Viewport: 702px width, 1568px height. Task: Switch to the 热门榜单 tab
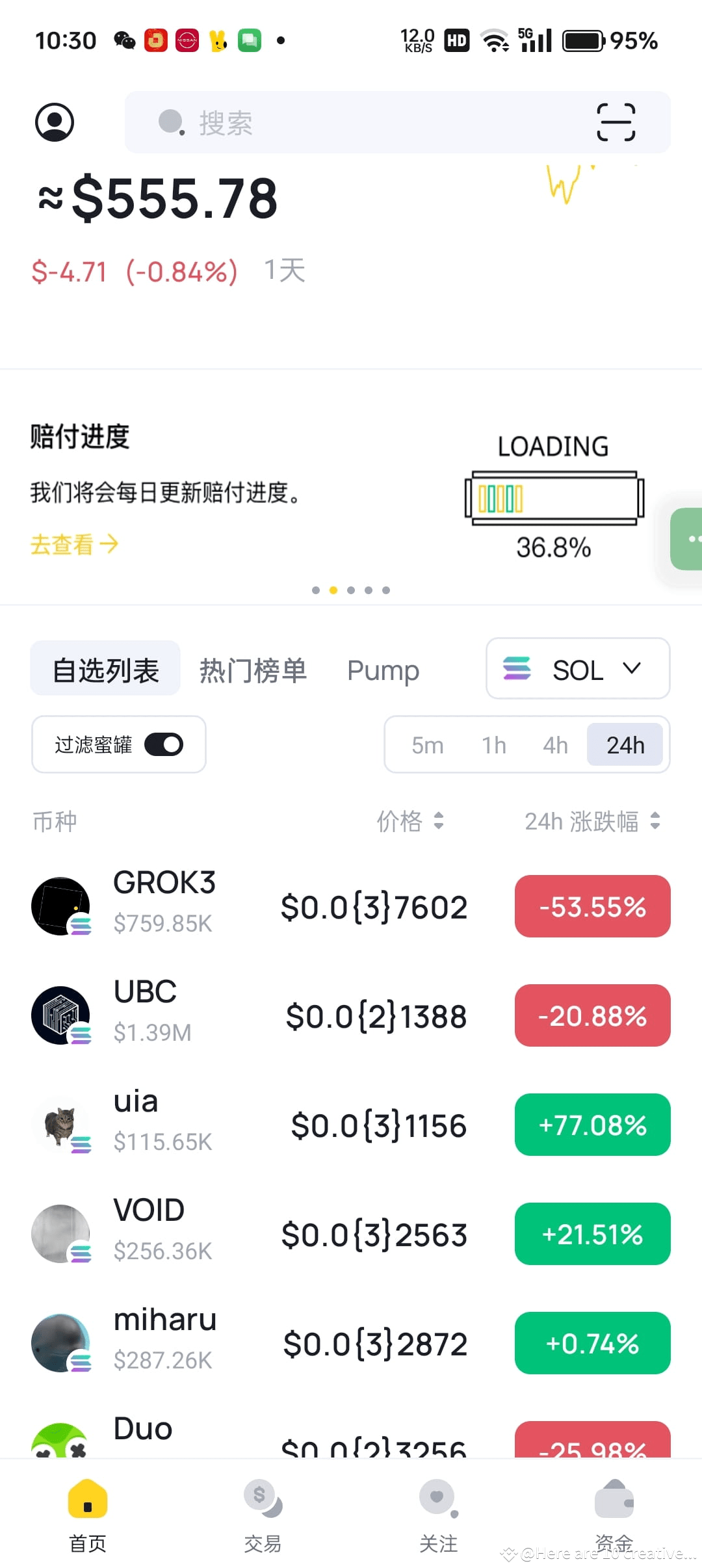pos(253,670)
